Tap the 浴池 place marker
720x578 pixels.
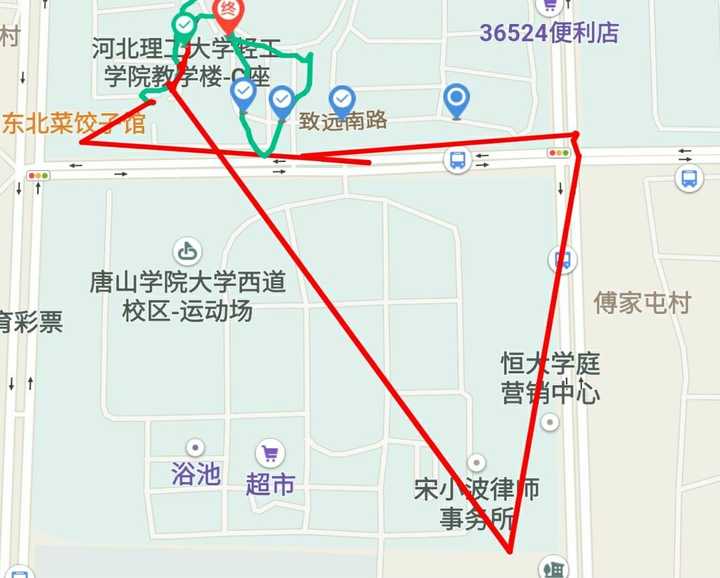[195, 447]
